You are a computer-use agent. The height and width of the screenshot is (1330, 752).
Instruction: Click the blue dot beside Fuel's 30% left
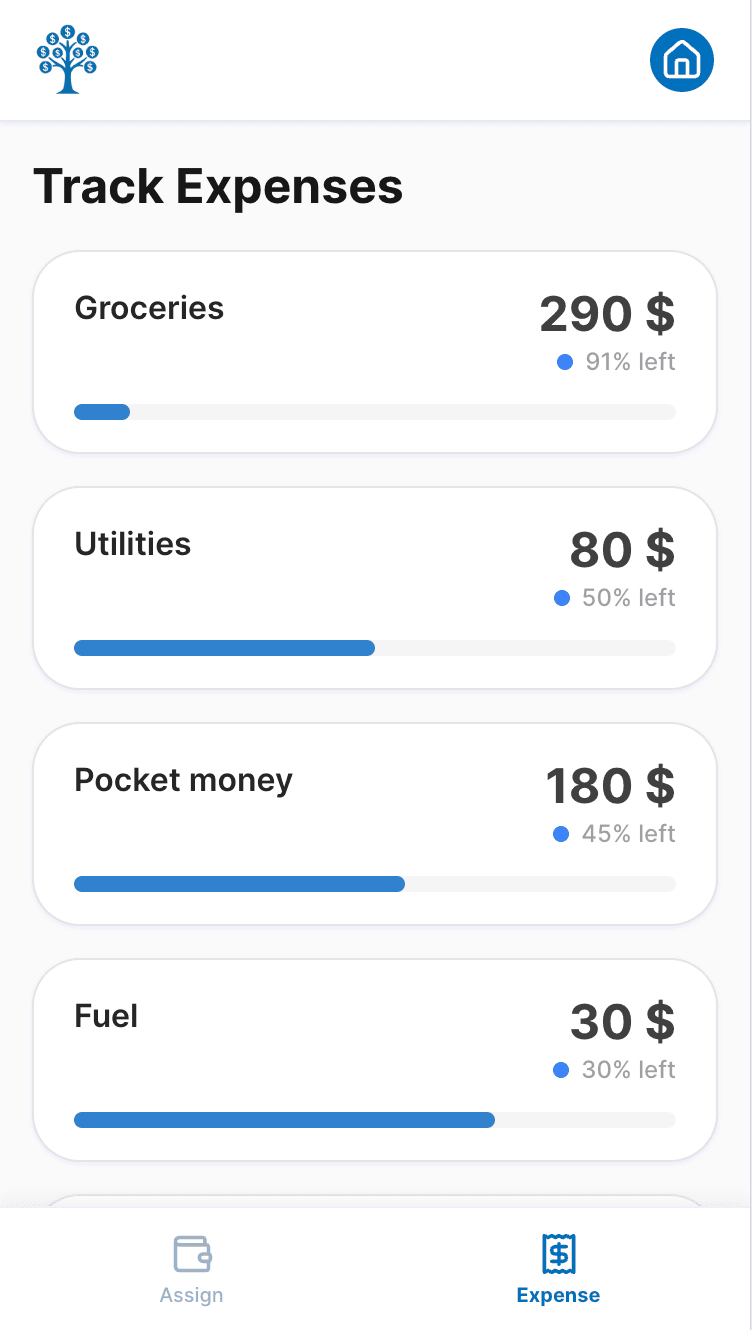click(x=562, y=1070)
